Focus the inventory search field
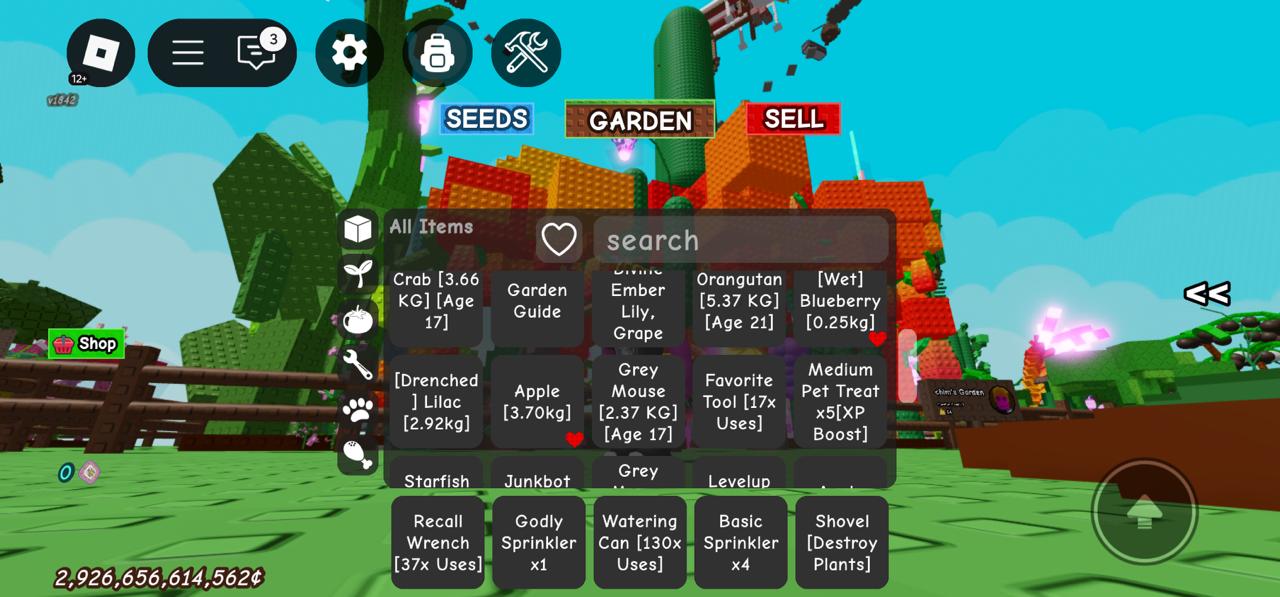The height and width of the screenshot is (597, 1280). (740, 240)
